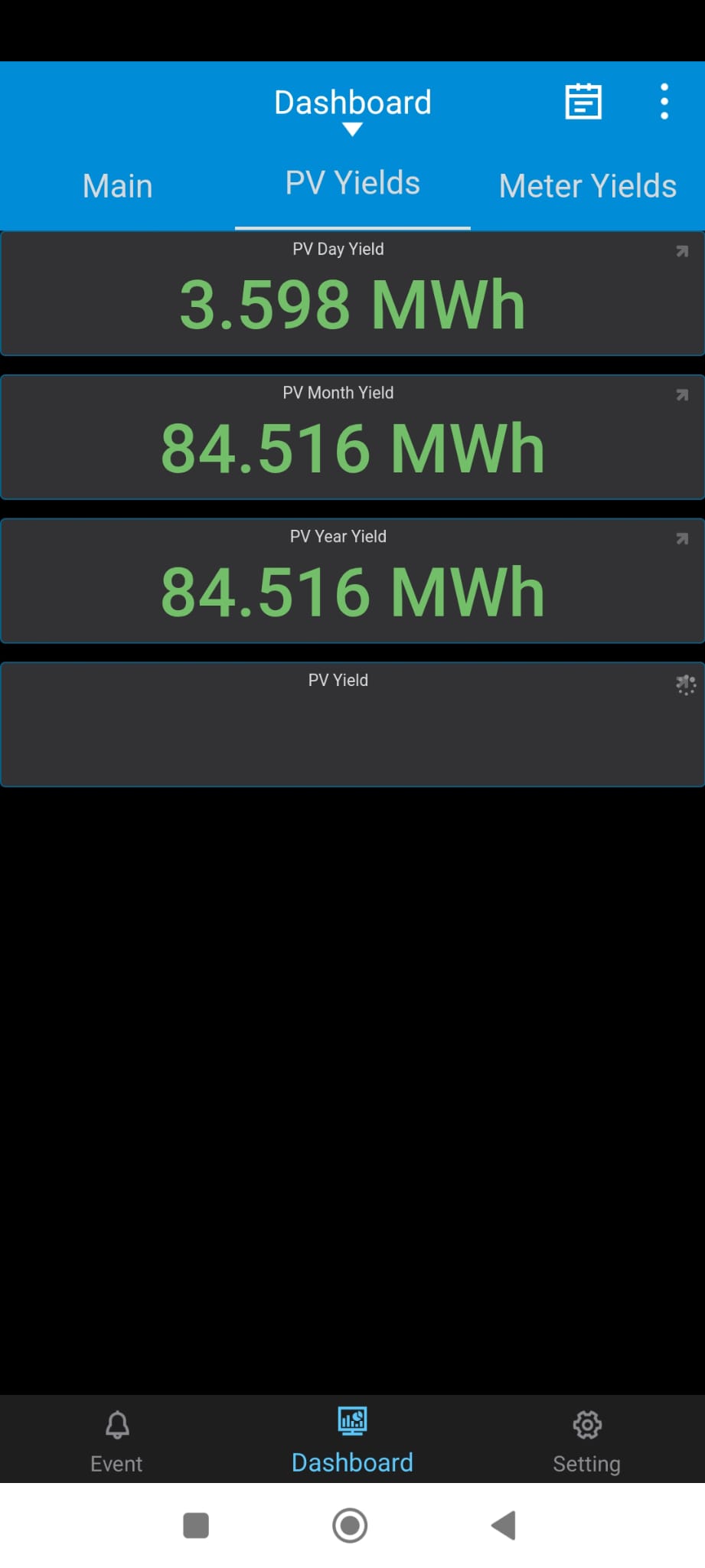Go back with the system back button
This screenshot has height=1568, width=705.
(504, 1525)
